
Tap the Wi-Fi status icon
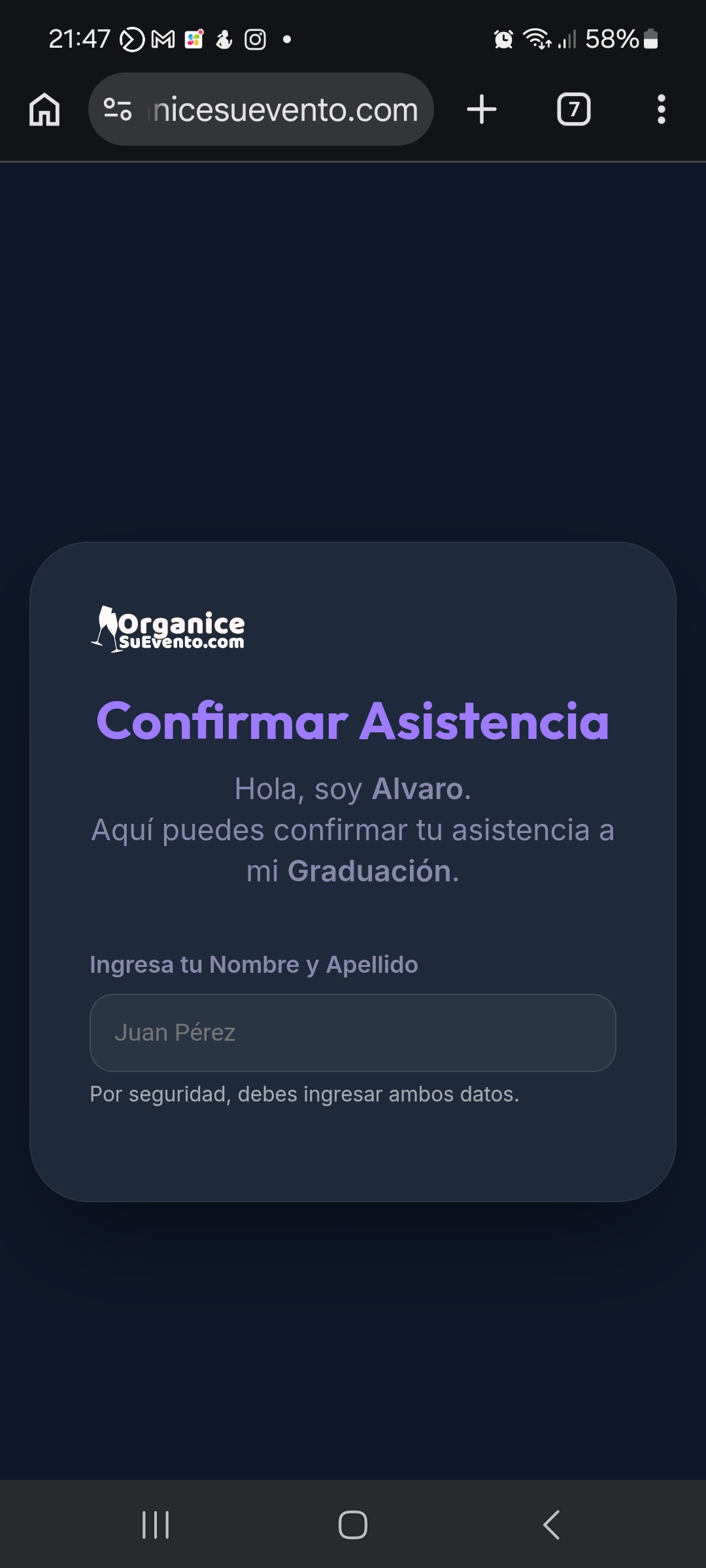pyautogui.click(x=537, y=39)
